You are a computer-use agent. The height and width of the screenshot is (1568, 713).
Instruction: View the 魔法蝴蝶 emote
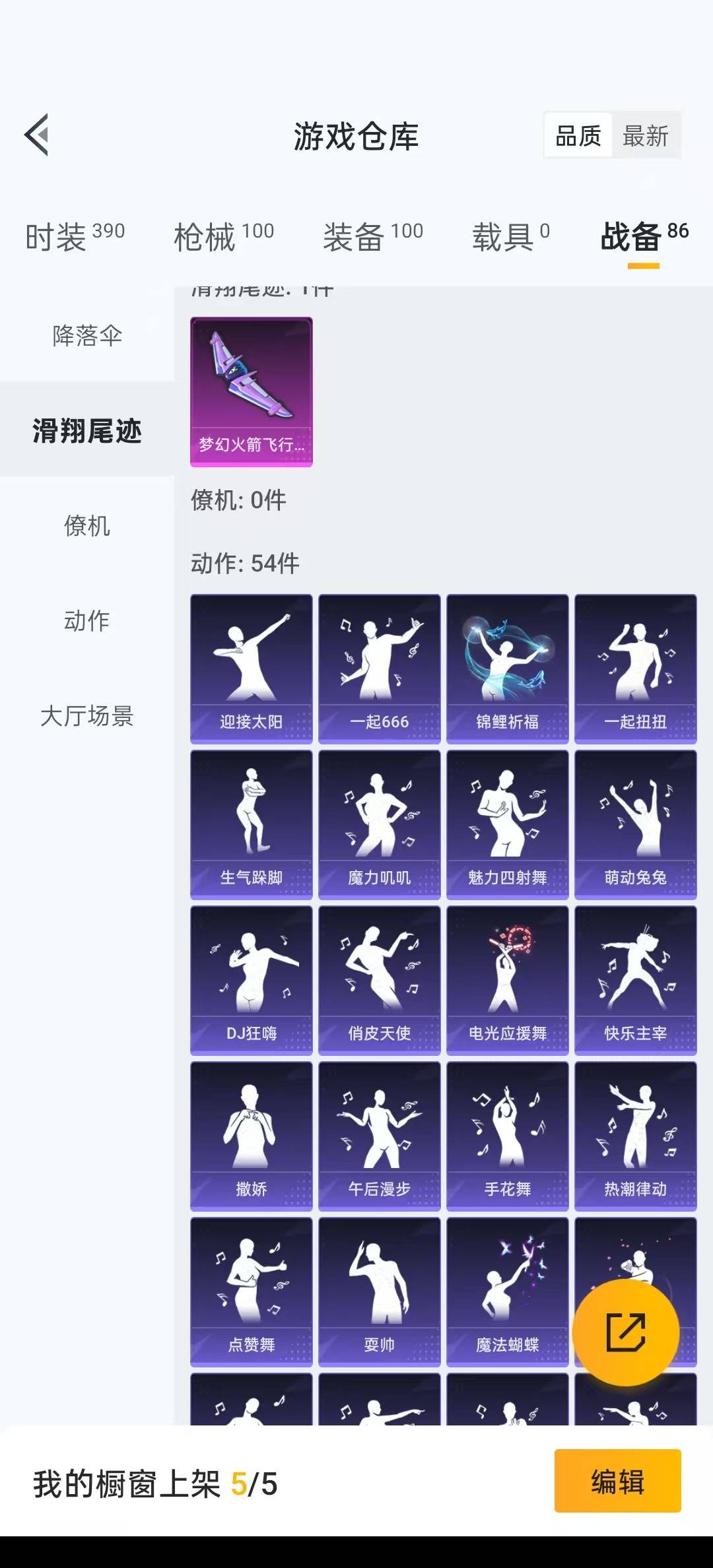(508, 1292)
